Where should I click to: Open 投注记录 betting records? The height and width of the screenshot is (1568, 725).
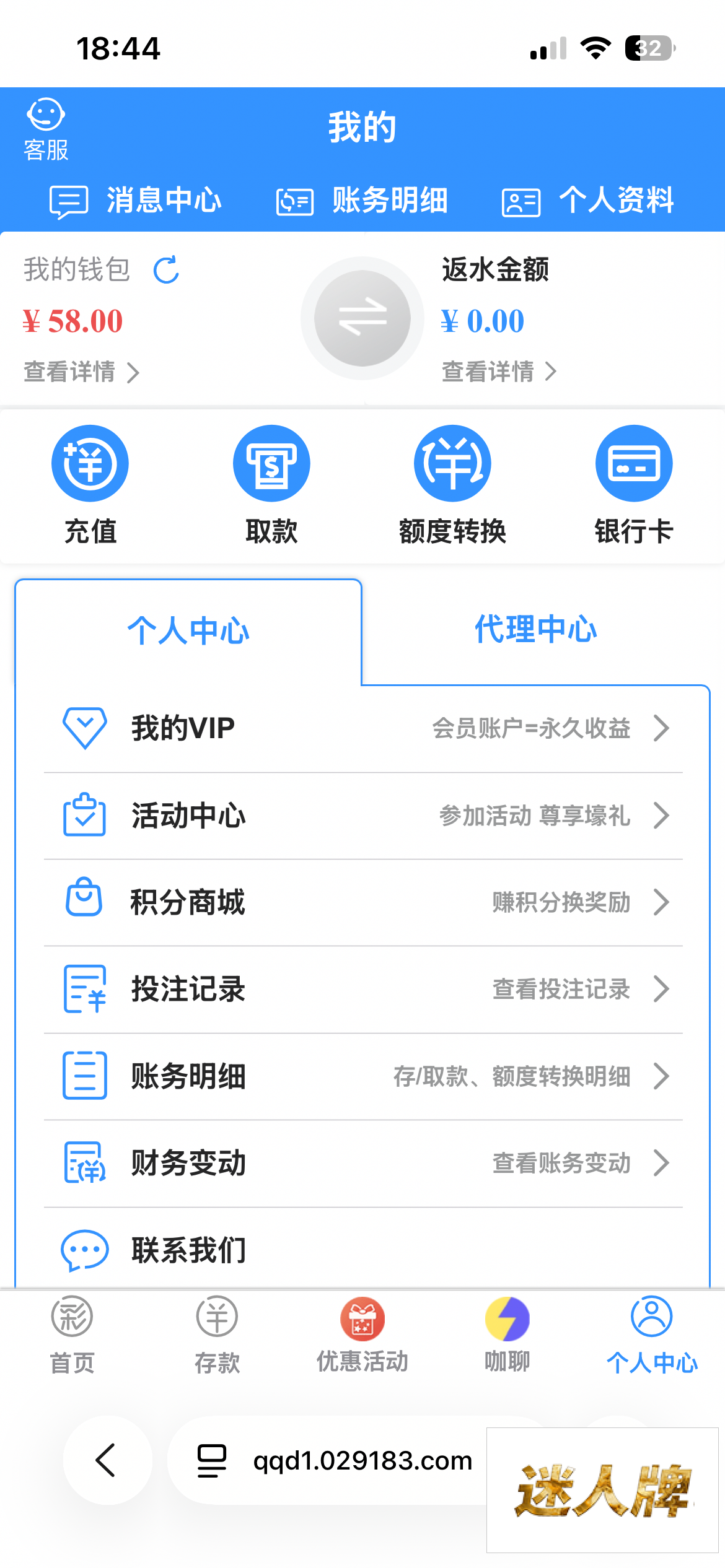coord(363,989)
